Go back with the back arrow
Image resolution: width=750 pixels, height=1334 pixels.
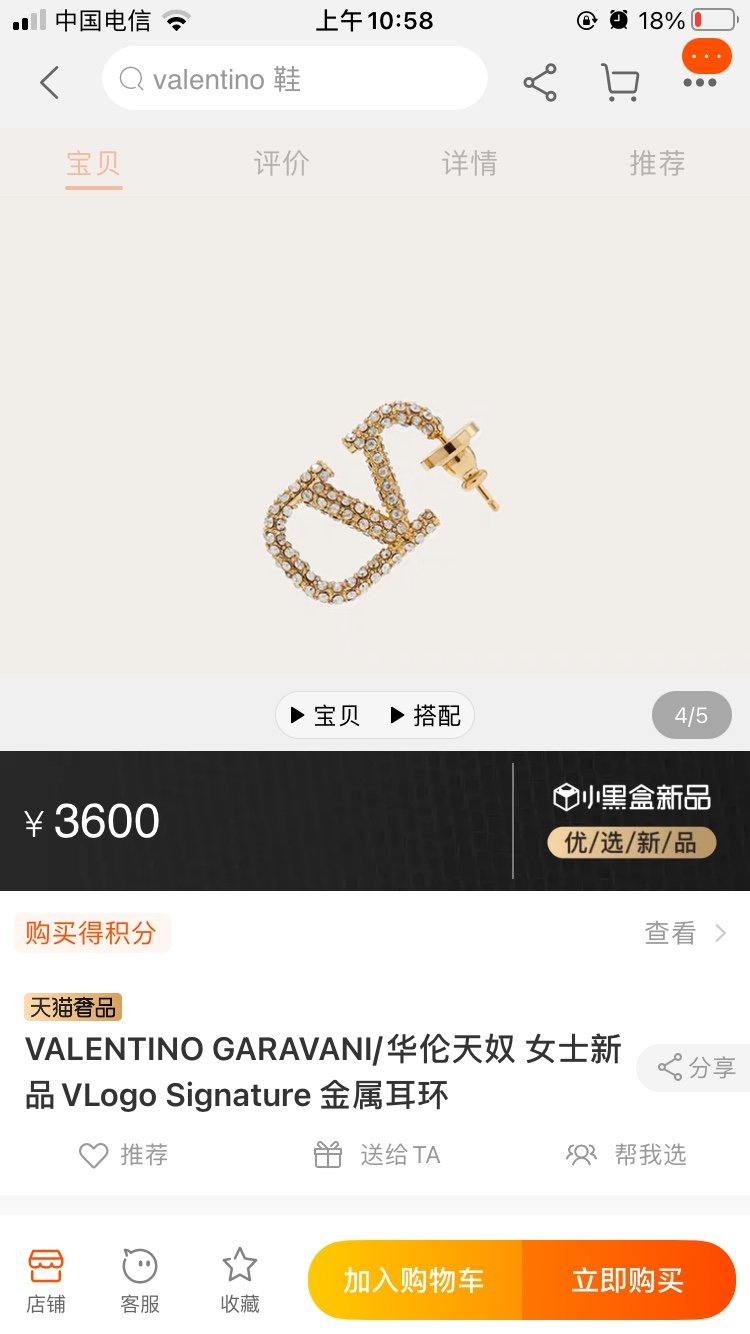[x=49, y=82]
